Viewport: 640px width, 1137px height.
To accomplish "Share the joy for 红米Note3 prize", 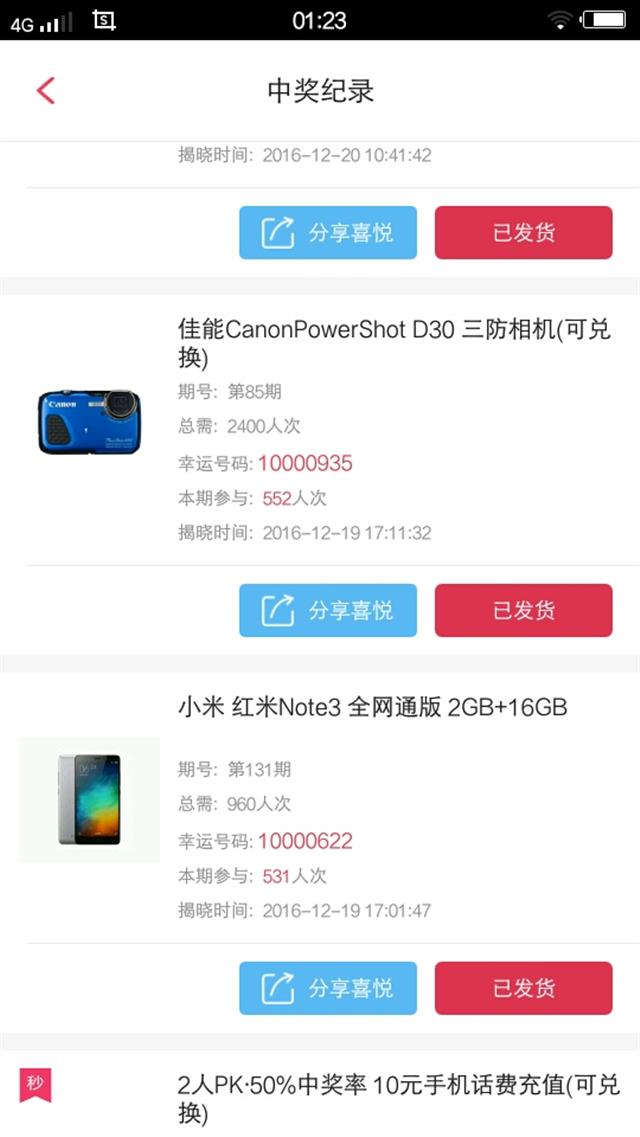I will coord(328,988).
